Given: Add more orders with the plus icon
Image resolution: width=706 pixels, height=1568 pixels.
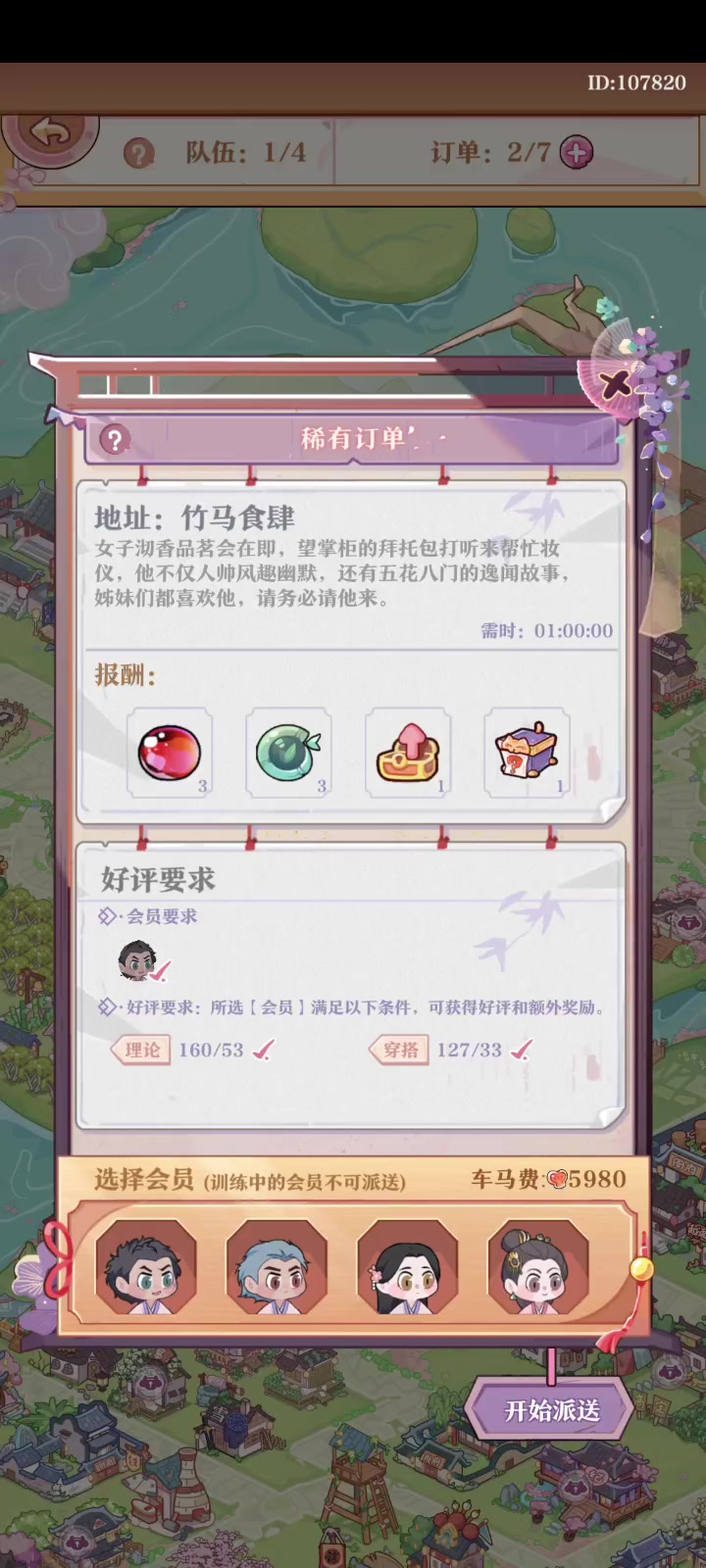Looking at the screenshot, I should (577, 152).
